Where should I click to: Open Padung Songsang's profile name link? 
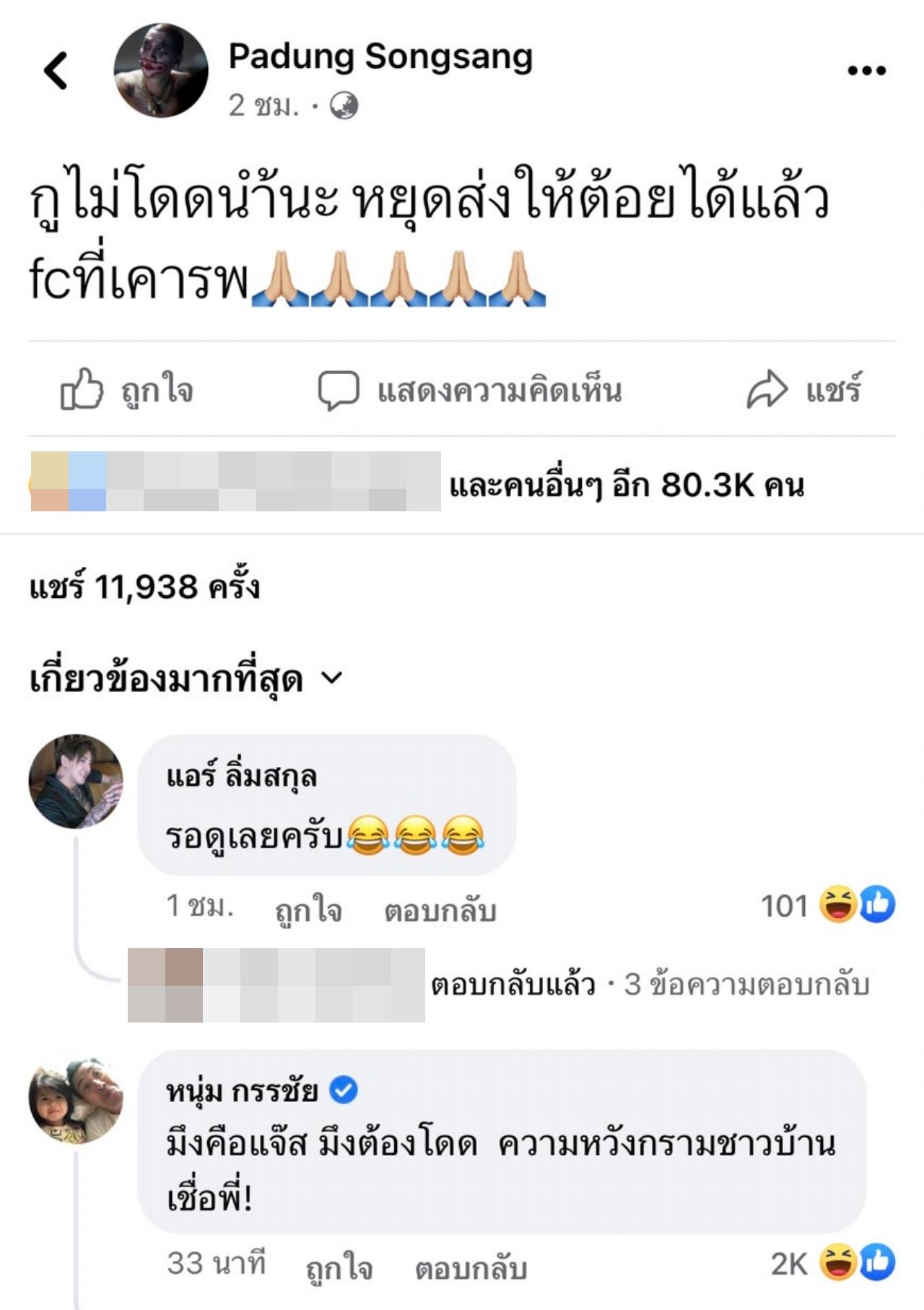[x=380, y=56]
